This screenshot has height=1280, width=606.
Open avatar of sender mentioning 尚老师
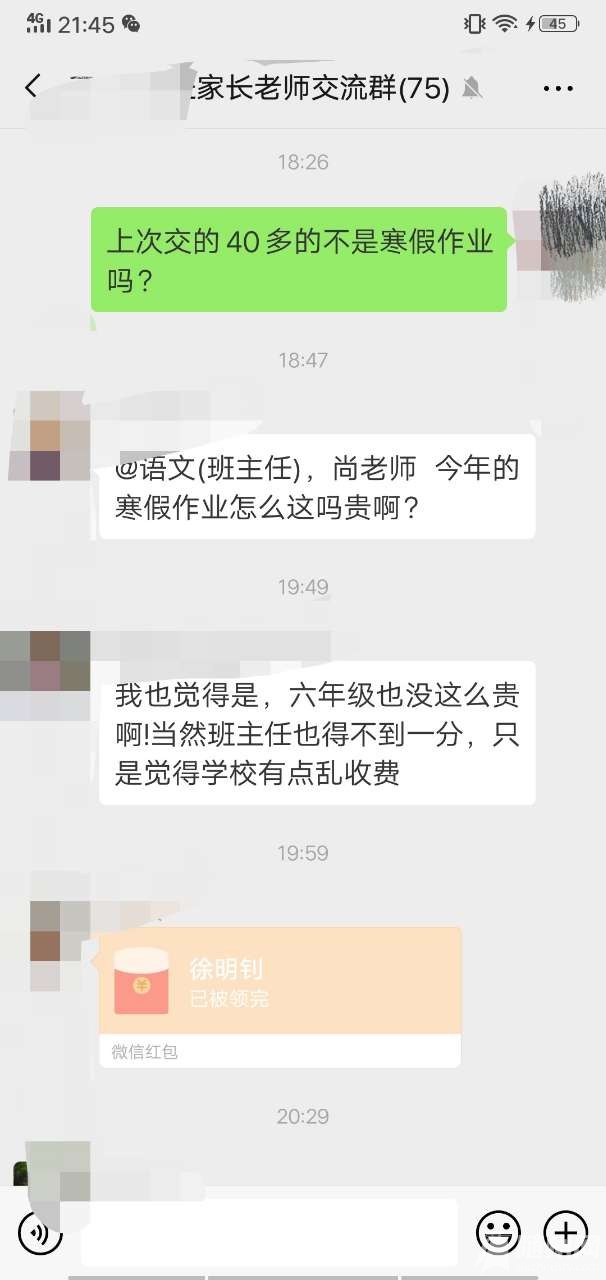coord(45,437)
